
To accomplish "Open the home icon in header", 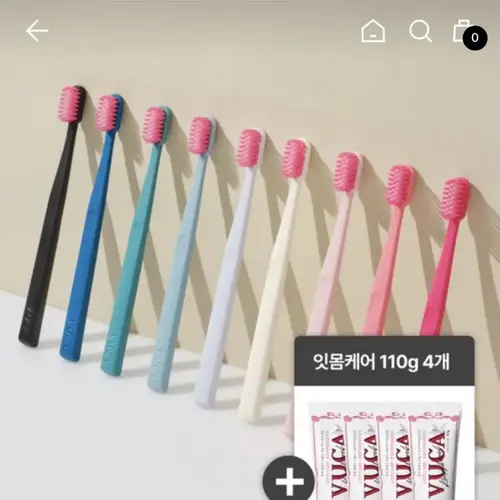I will pyautogui.click(x=373, y=31).
